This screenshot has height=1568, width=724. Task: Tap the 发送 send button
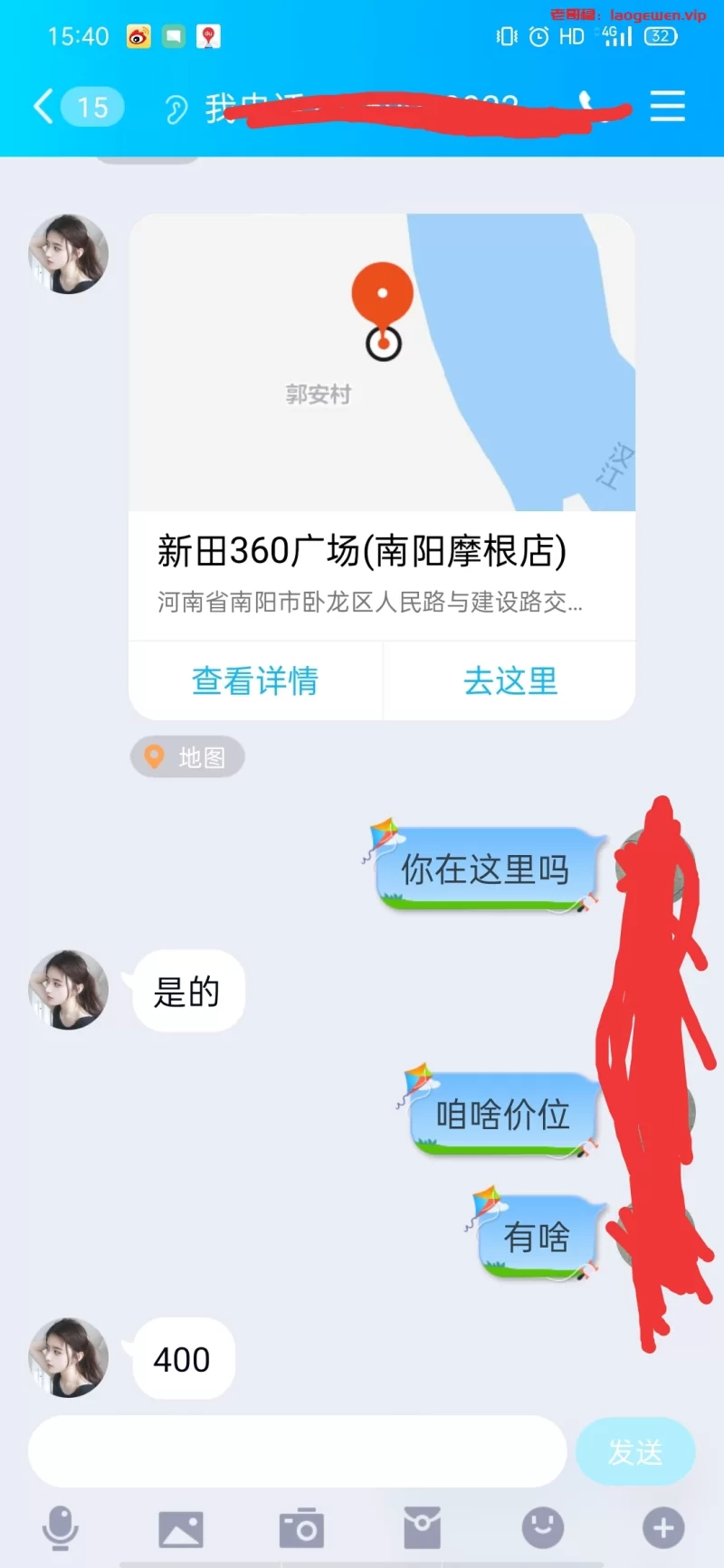click(635, 1452)
